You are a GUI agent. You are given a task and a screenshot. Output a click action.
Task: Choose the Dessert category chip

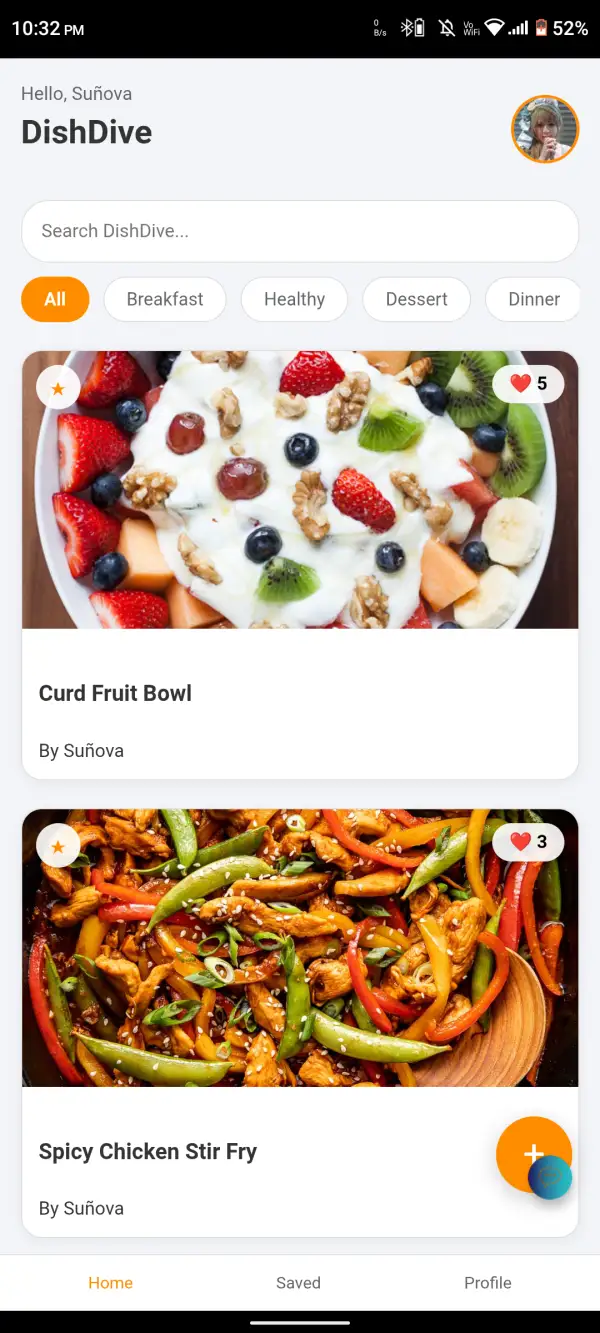pyautogui.click(x=416, y=299)
